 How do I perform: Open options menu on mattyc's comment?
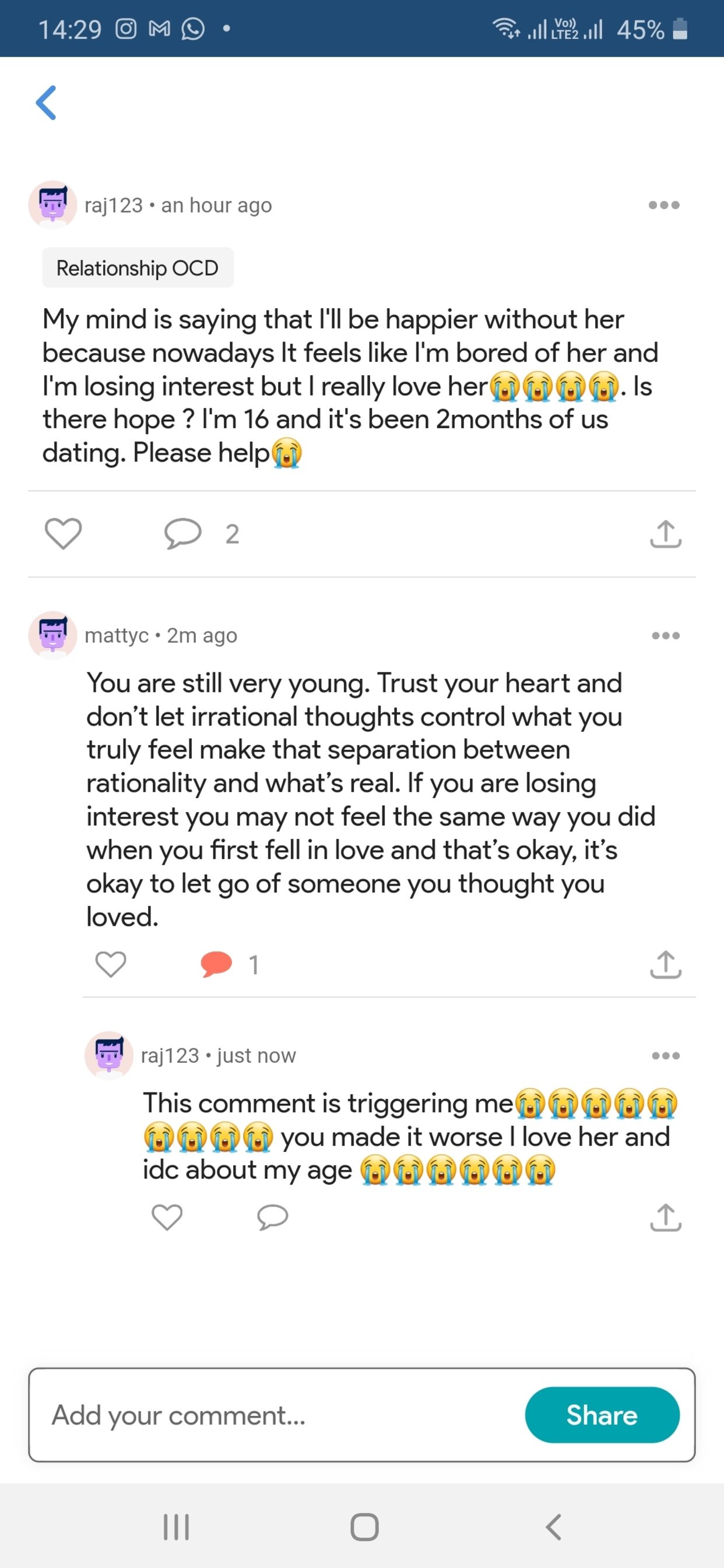point(666,636)
